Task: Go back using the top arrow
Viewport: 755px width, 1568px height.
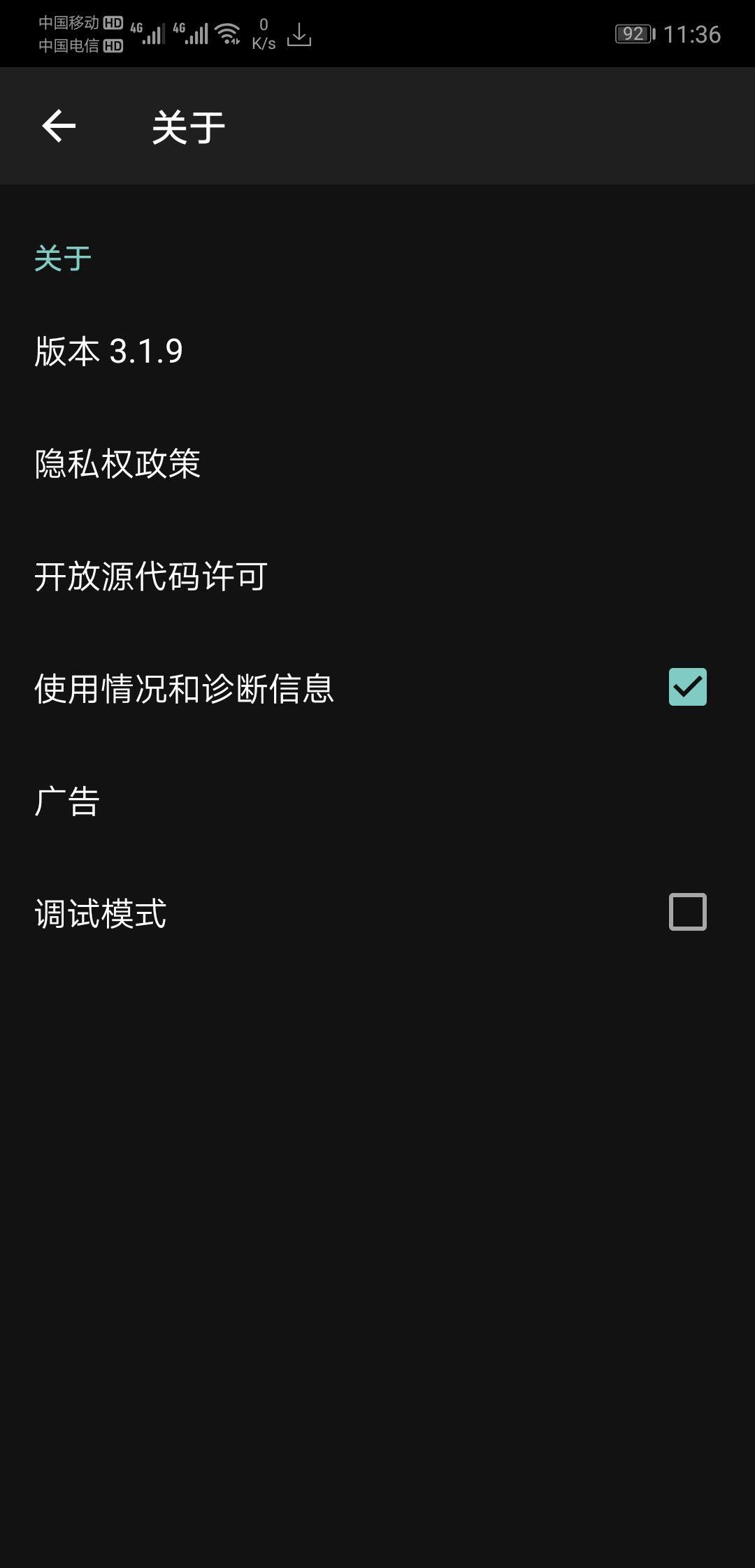Action: point(59,126)
